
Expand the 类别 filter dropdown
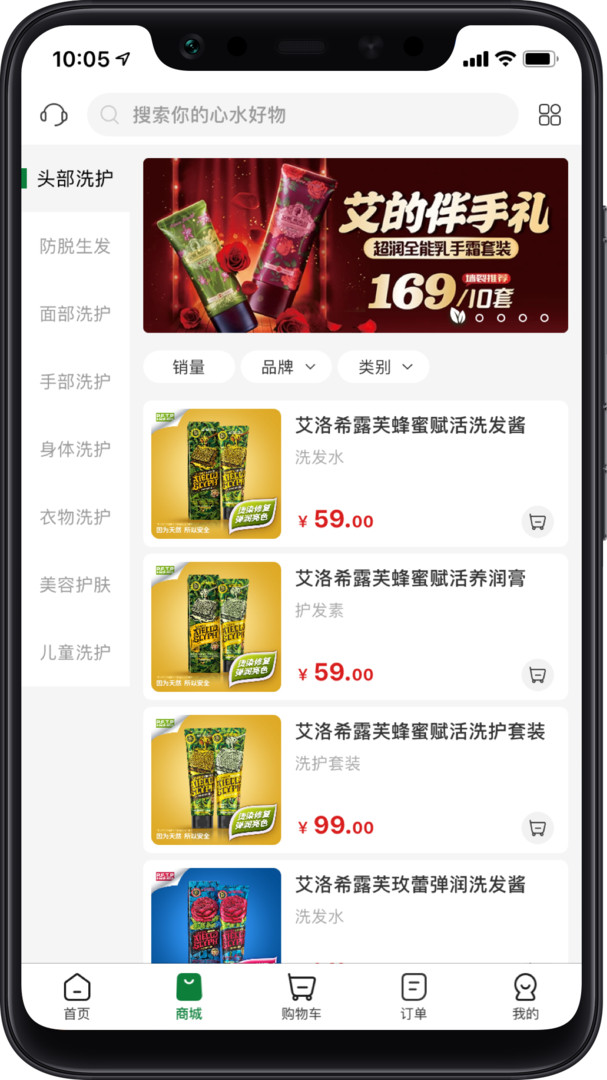click(x=384, y=367)
